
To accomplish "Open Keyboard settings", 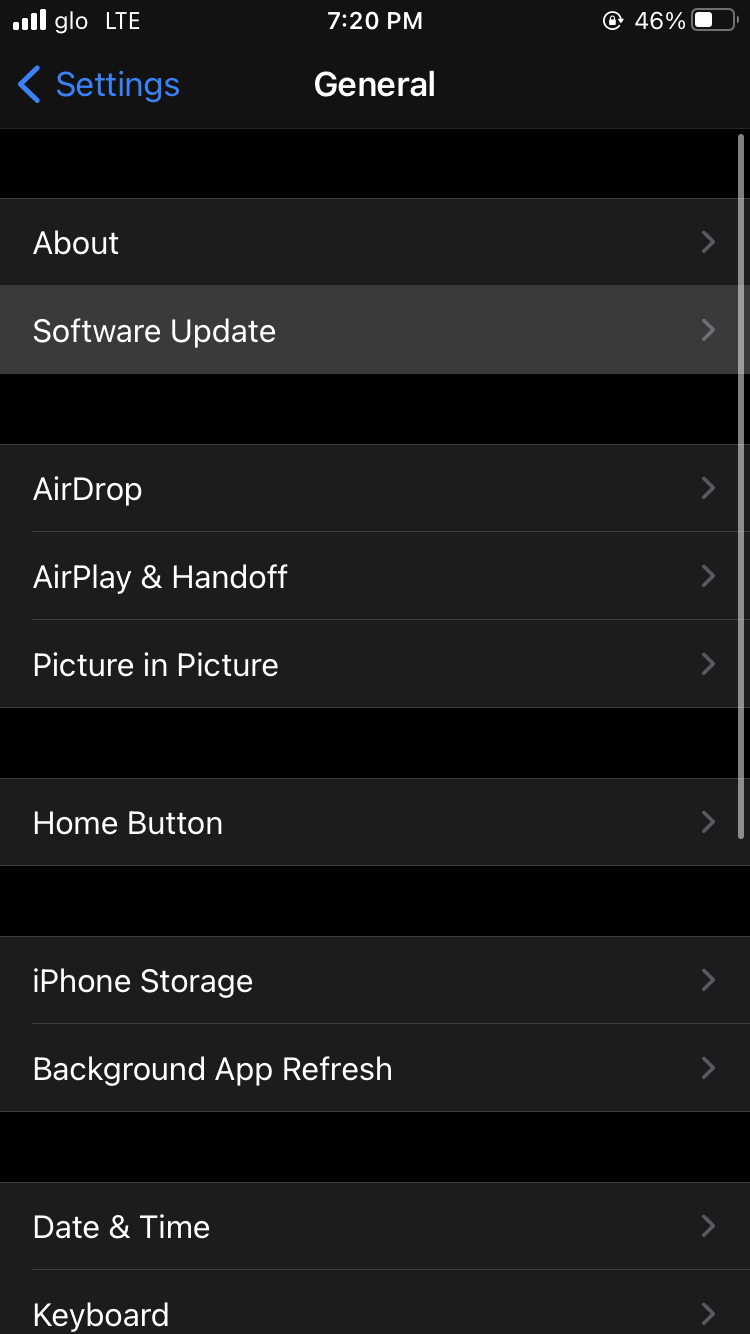I will tap(375, 1303).
